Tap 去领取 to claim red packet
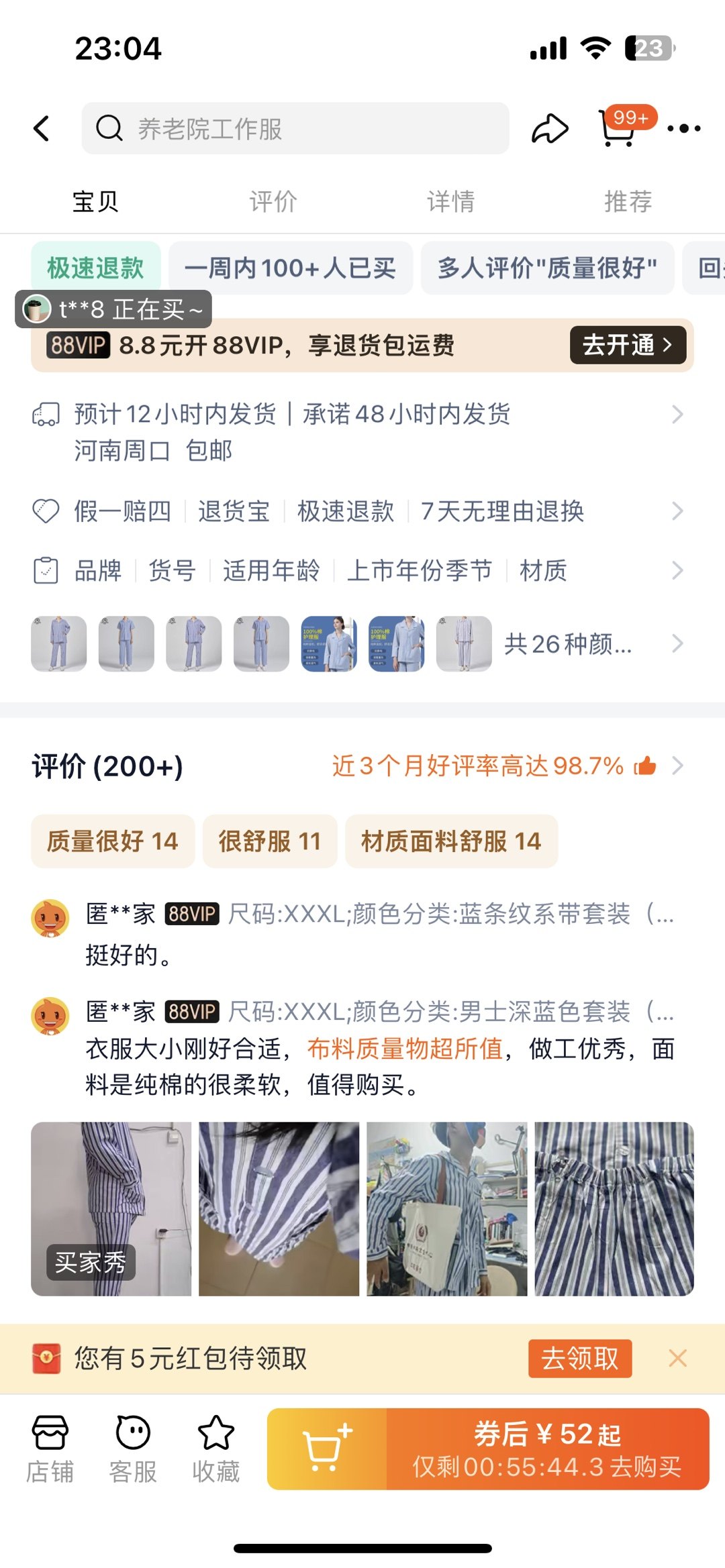The height and width of the screenshot is (1568, 725). click(579, 1359)
